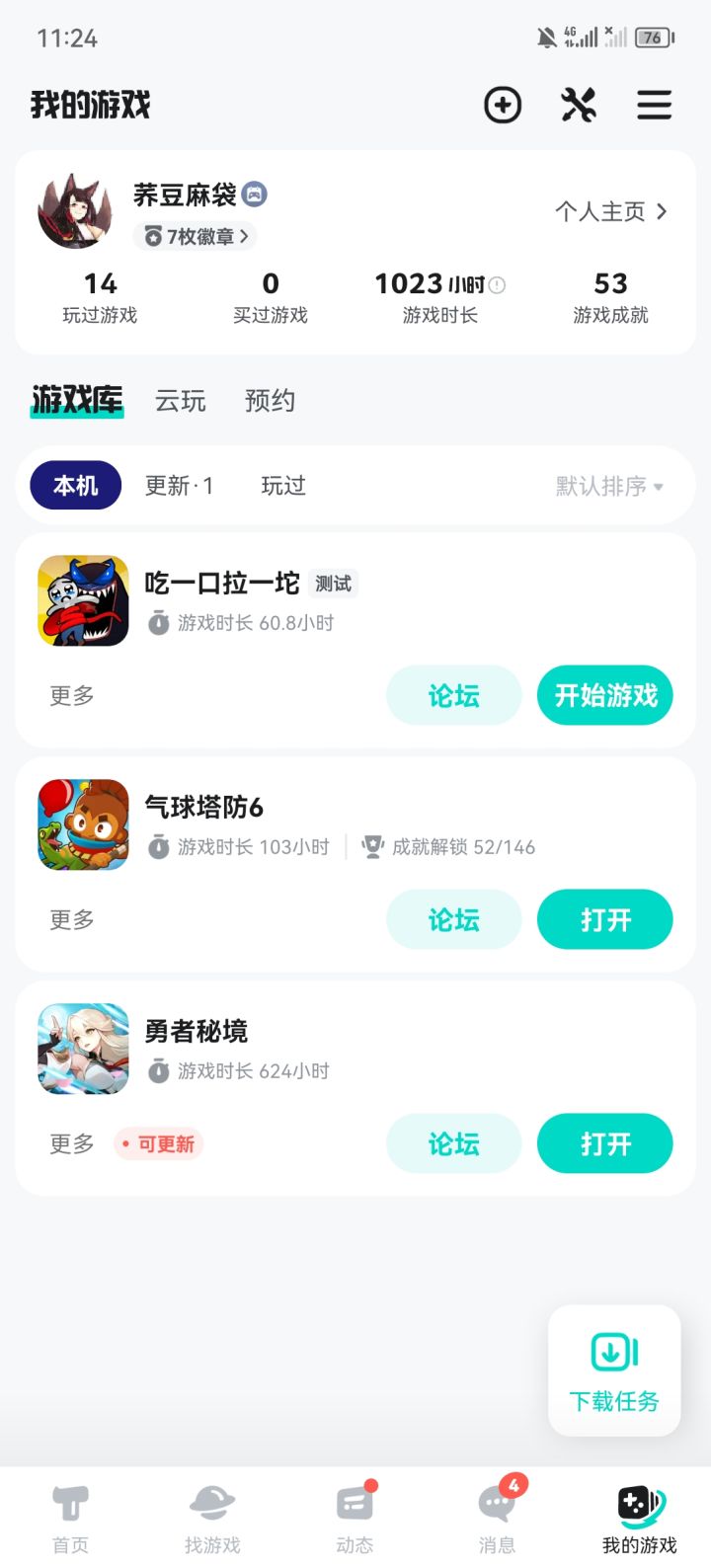Switch to the 云玩 tab
The height and width of the screenshot is (1568, 711).
point(180,400)
